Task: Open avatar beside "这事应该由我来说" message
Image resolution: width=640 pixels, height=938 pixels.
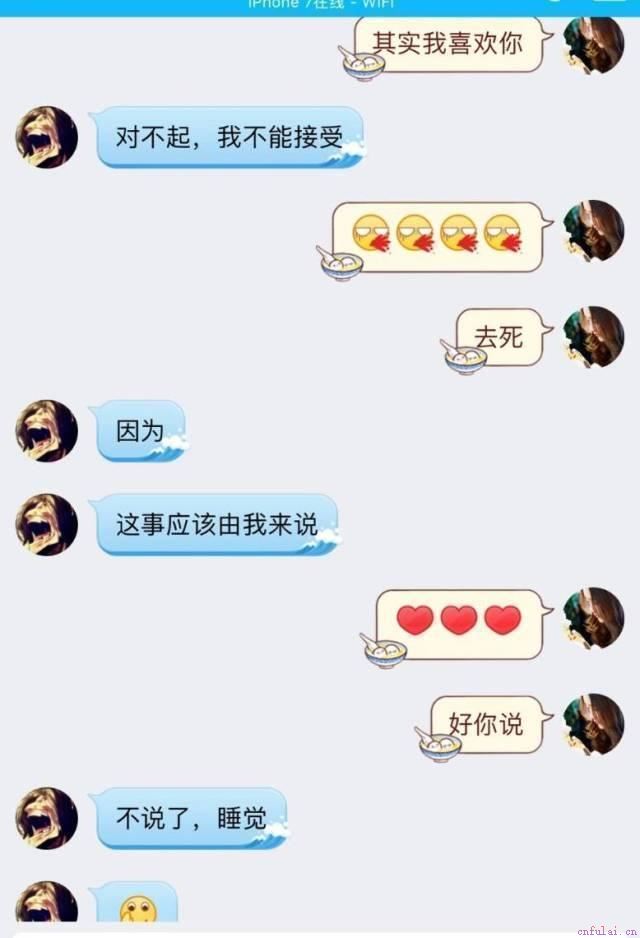Action: tap(47, 525)
